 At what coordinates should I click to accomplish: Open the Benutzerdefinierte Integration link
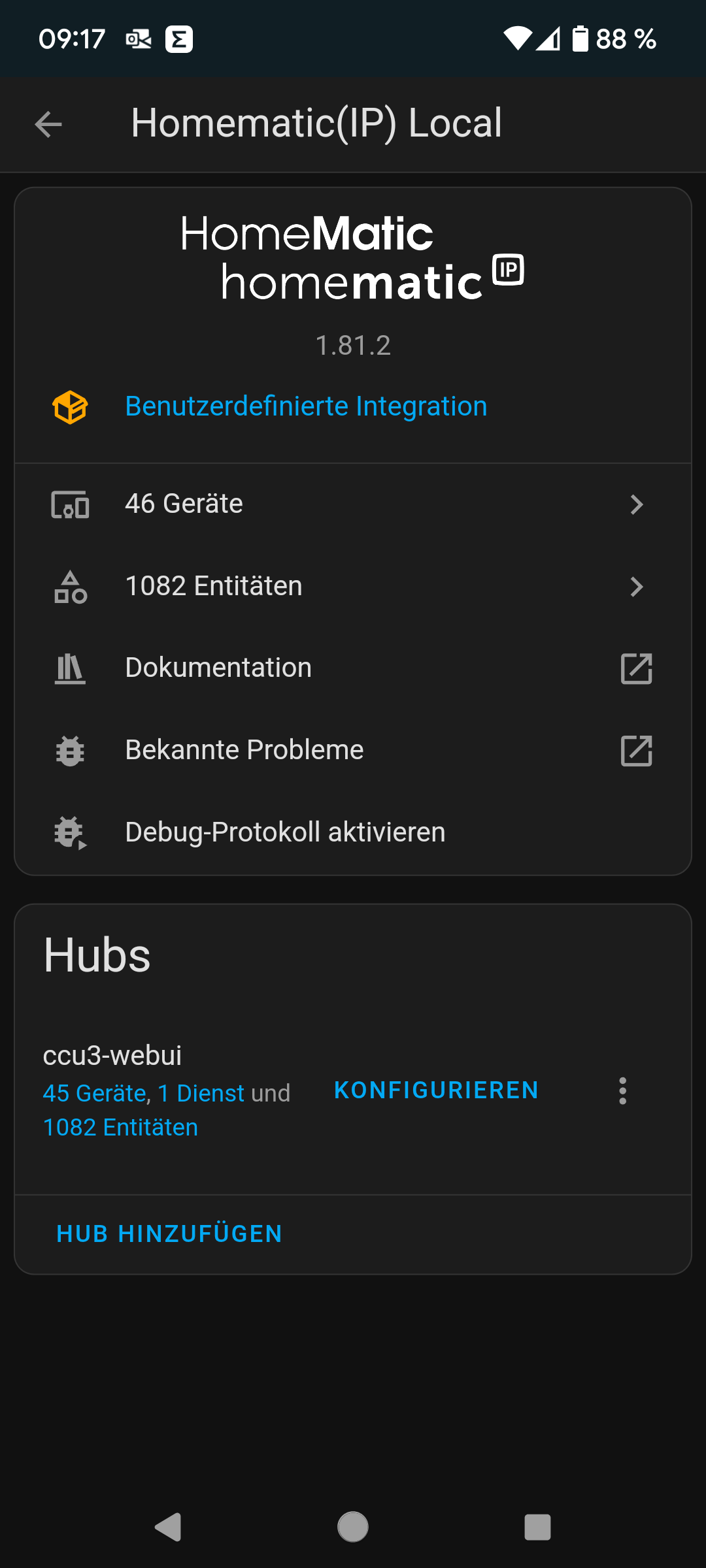(306, 406)
